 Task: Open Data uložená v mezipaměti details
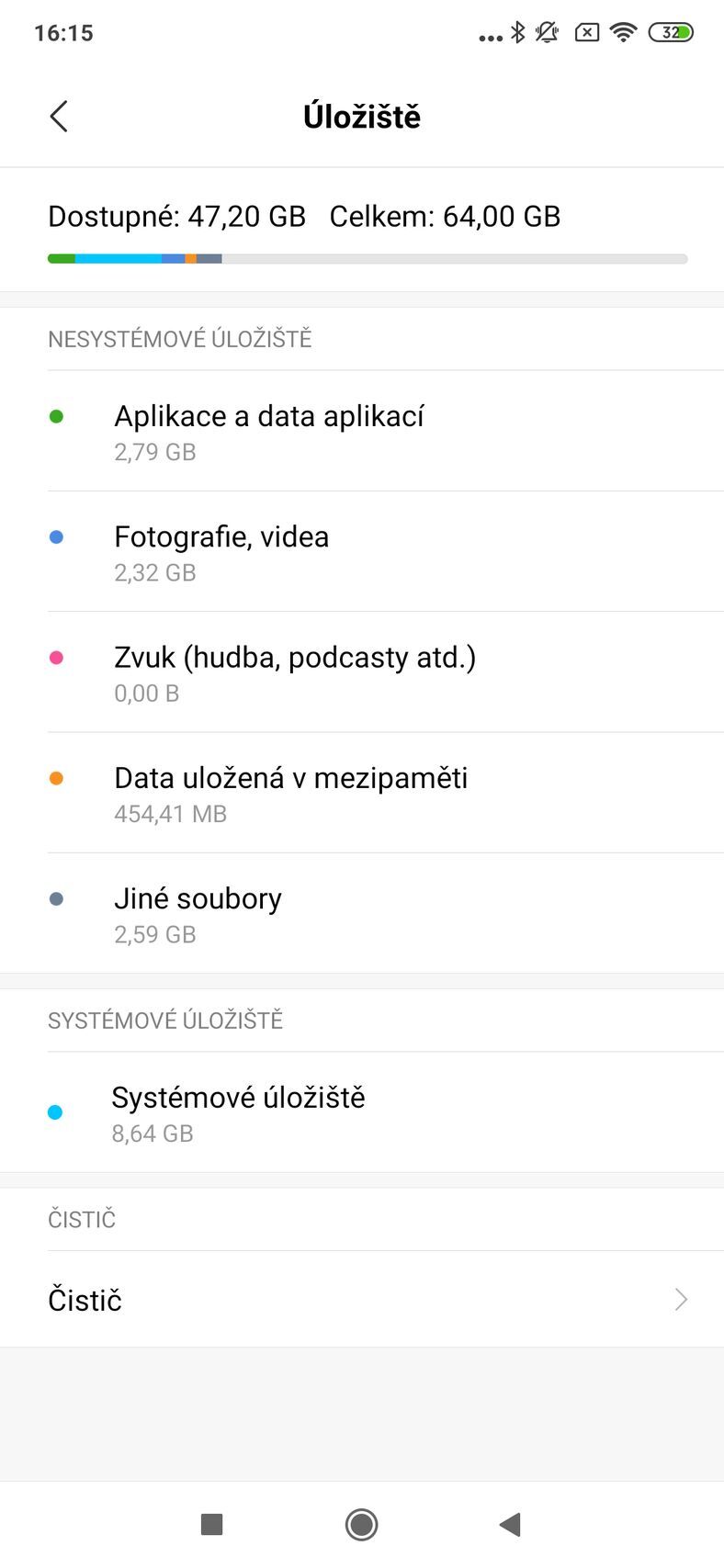coord(362,793)
